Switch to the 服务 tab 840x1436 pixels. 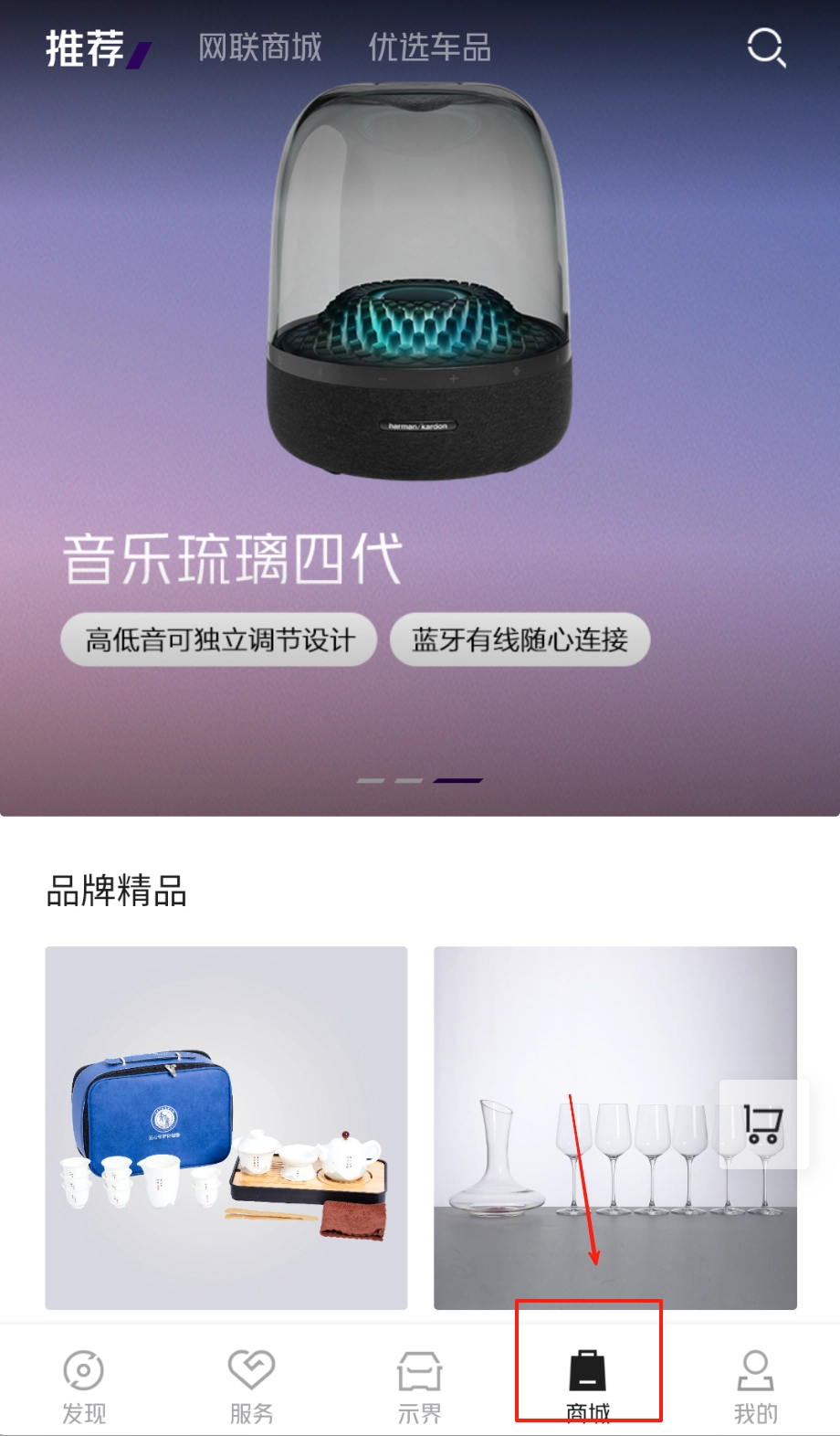click(252, 1385)
